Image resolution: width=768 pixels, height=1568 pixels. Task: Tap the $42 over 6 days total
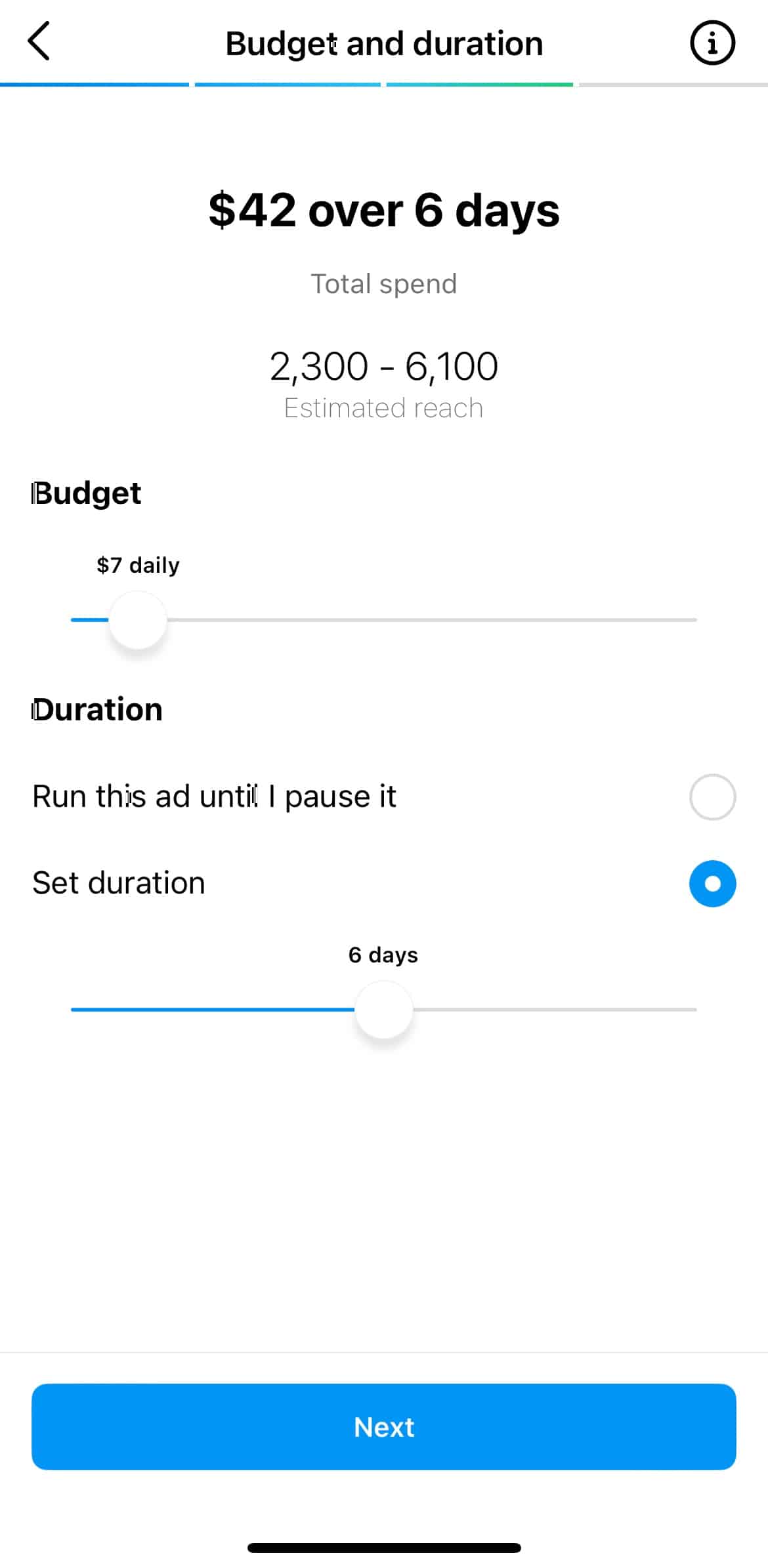384,210
